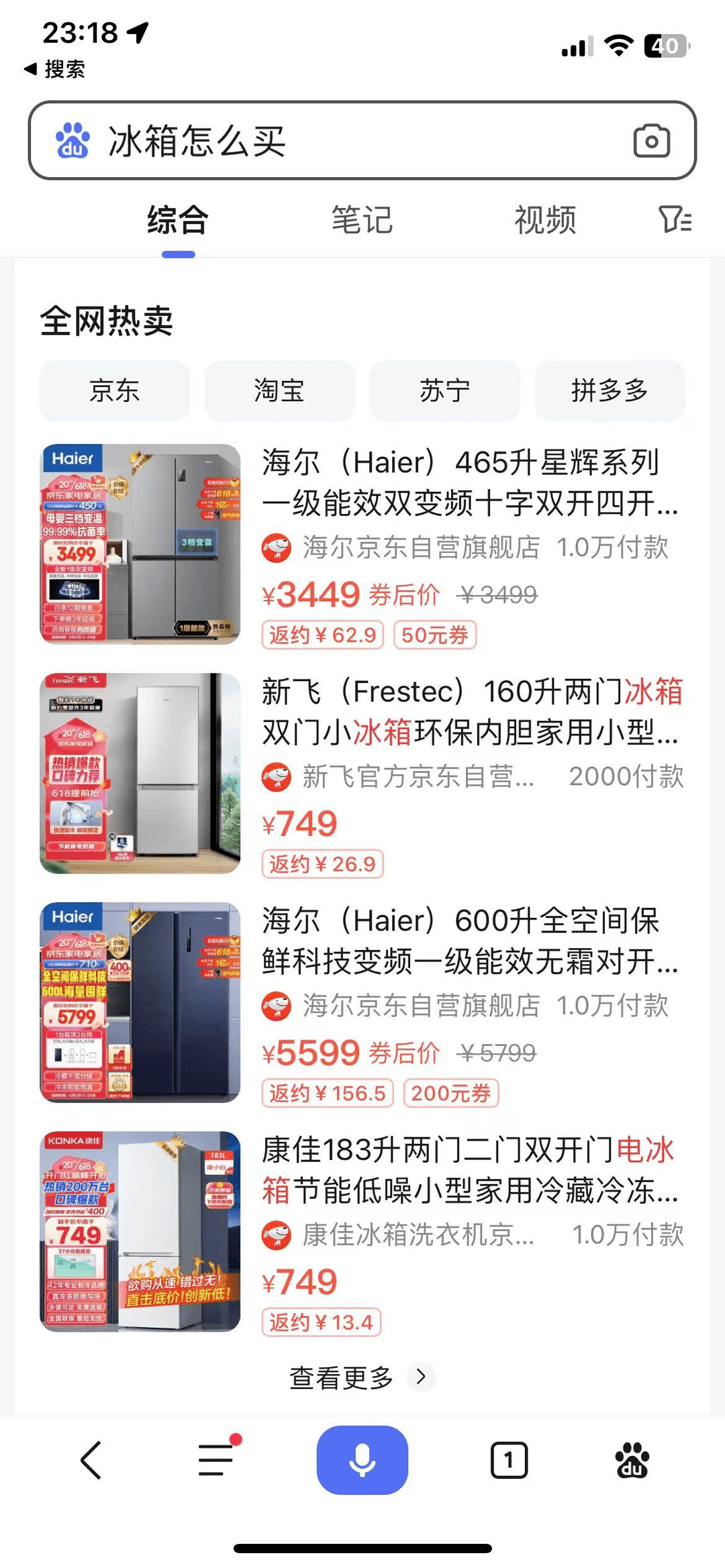725x1568 pixels.
Task: Filter hot sales by 拼多多
Action: pyautogui.click(x=610, y=390)
